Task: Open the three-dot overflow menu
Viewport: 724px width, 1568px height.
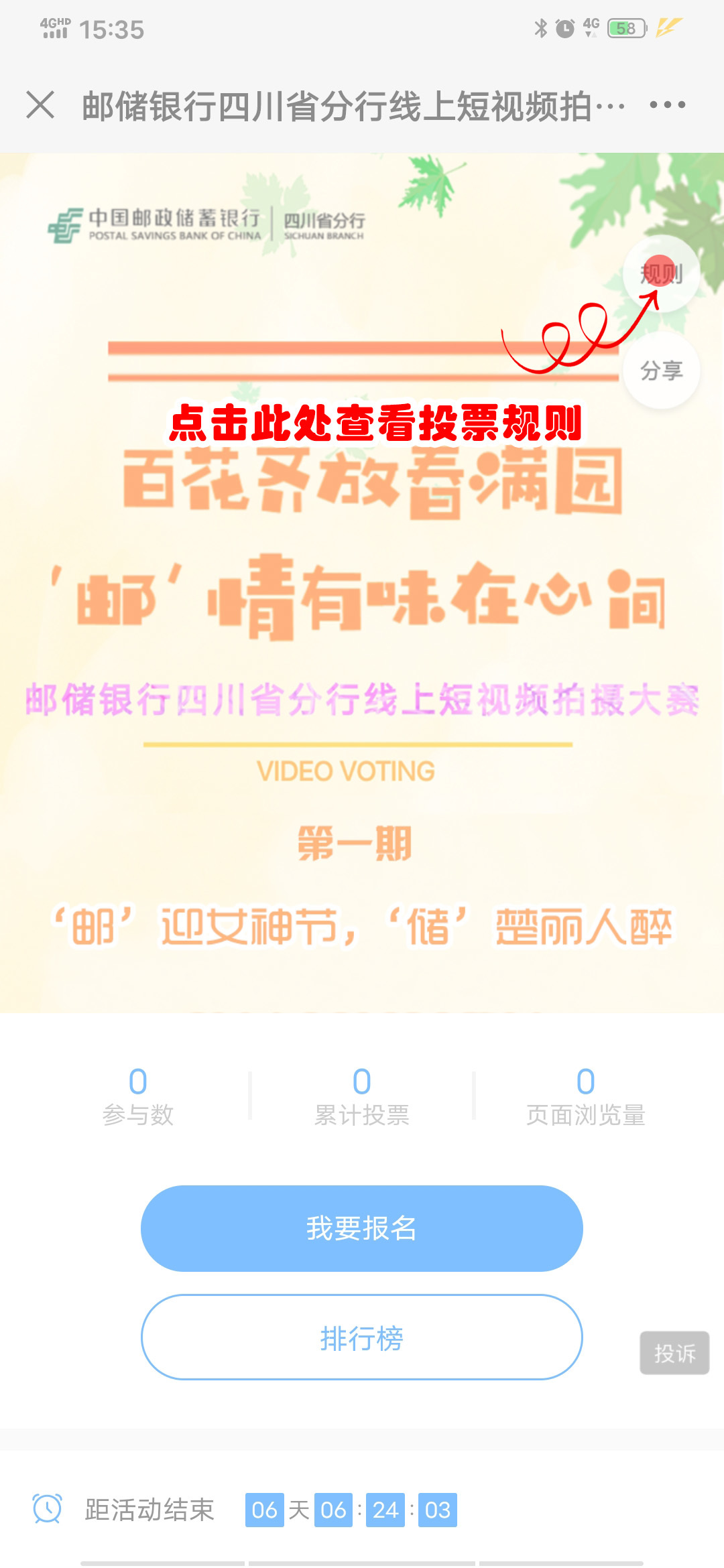Action: (x=667, y=105)
